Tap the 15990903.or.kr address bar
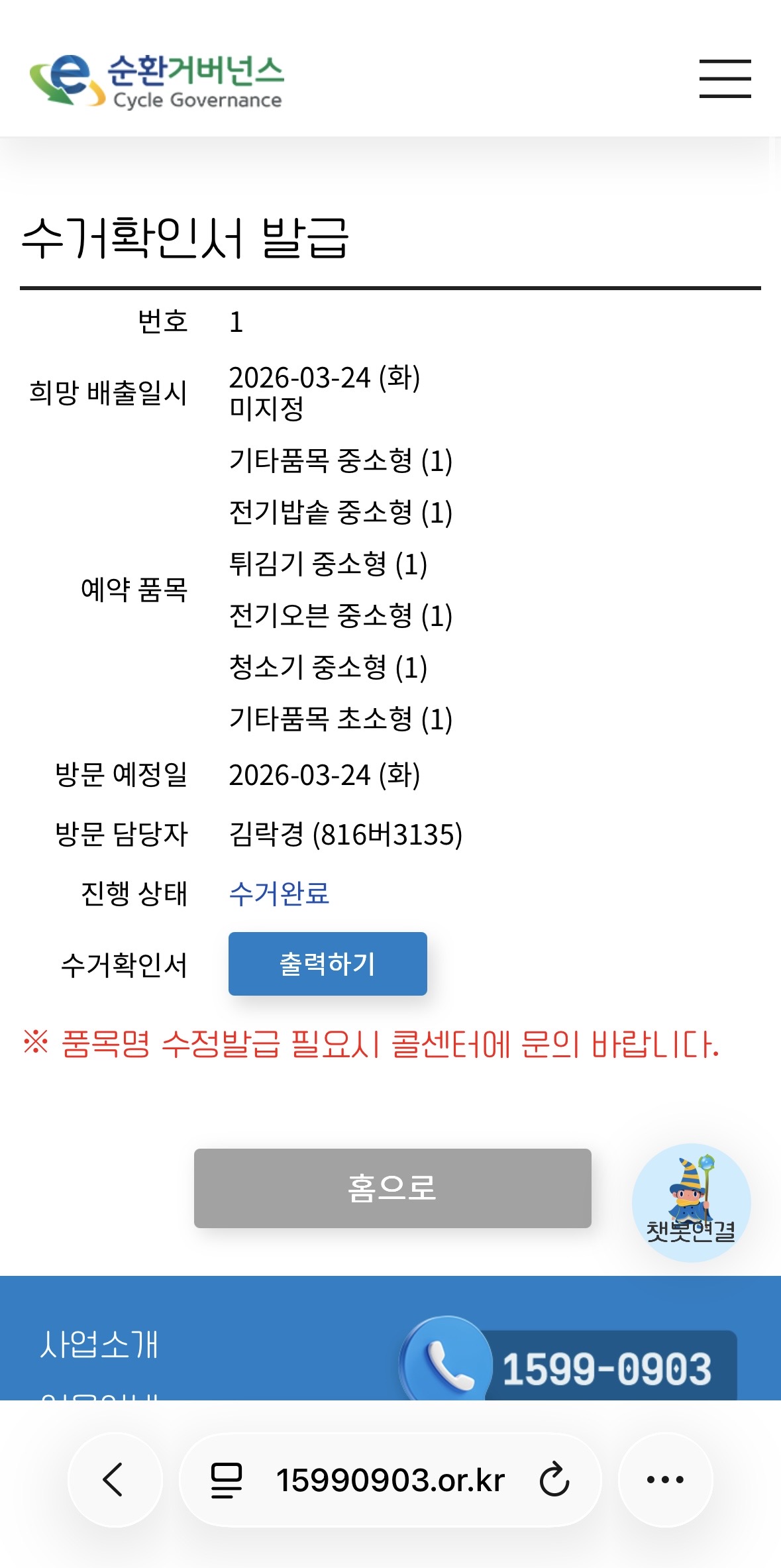 (390, 1479)
